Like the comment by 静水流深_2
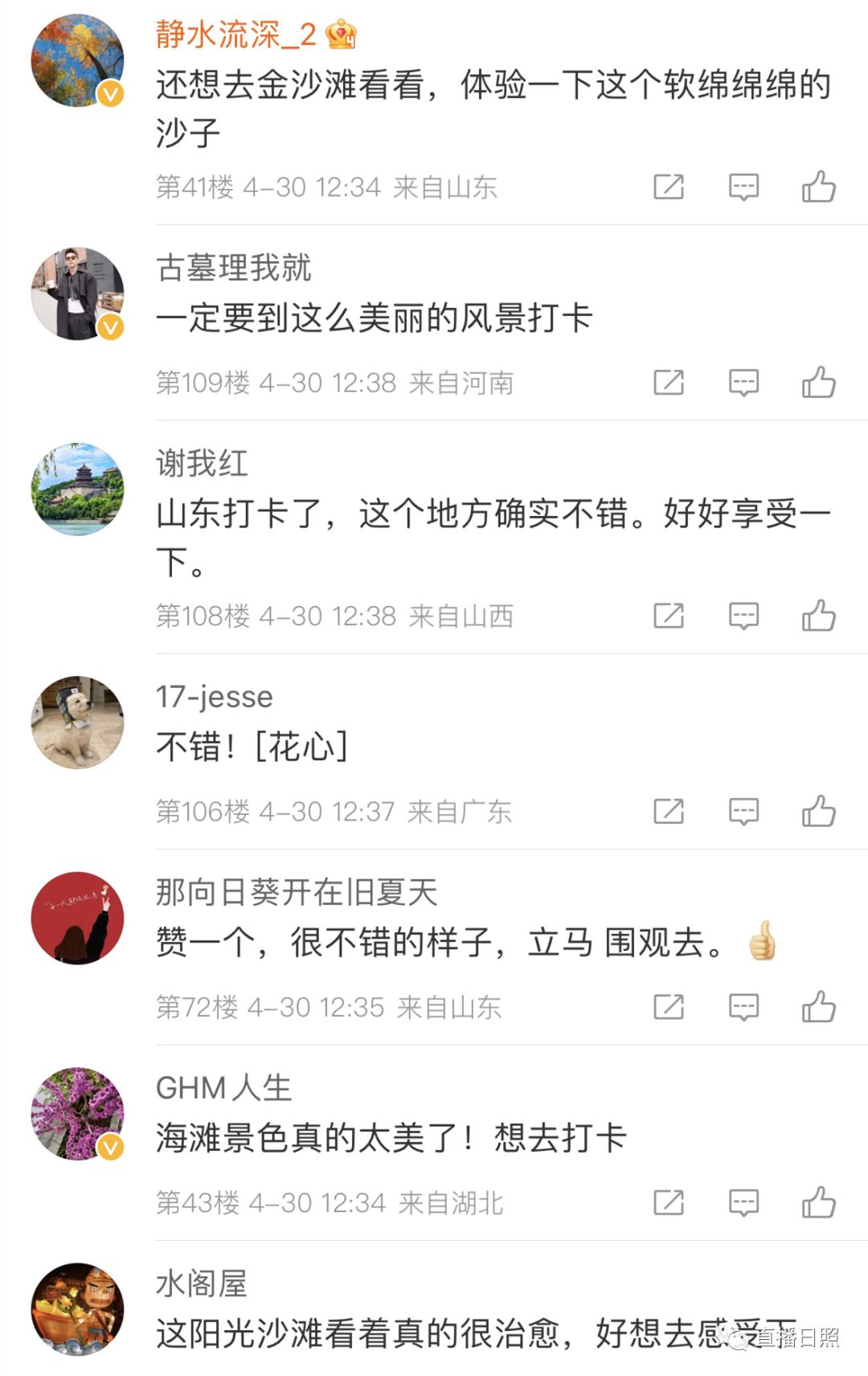This screenshot has height=1376, width=868. (820, 186)
